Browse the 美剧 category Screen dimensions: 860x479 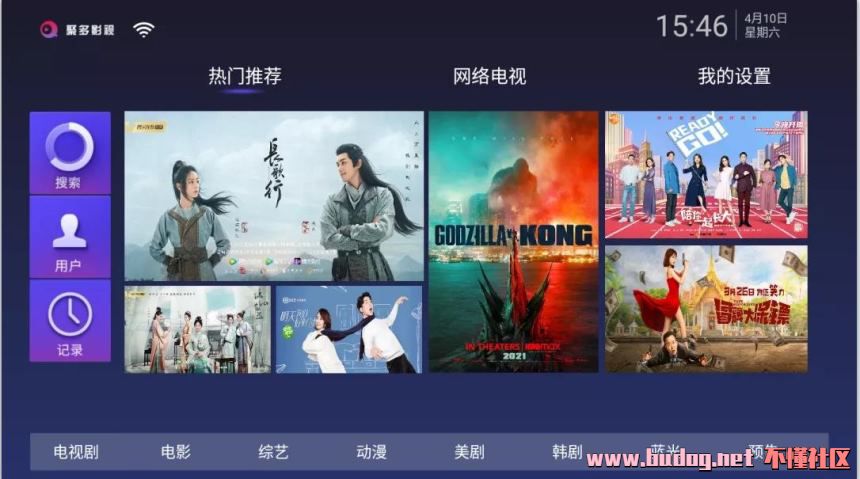point(469,452)
